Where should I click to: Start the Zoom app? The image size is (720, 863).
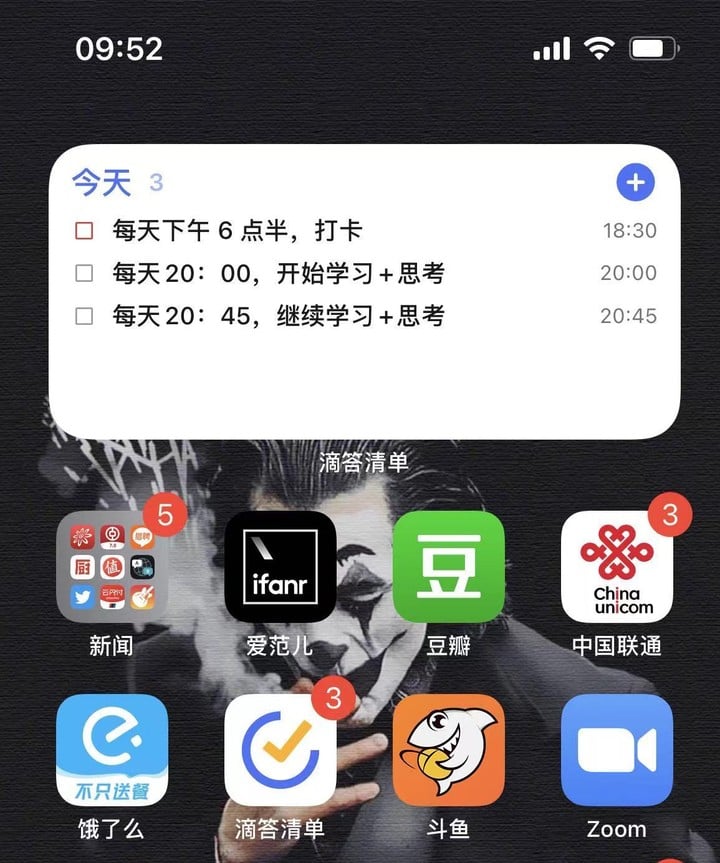616,749
